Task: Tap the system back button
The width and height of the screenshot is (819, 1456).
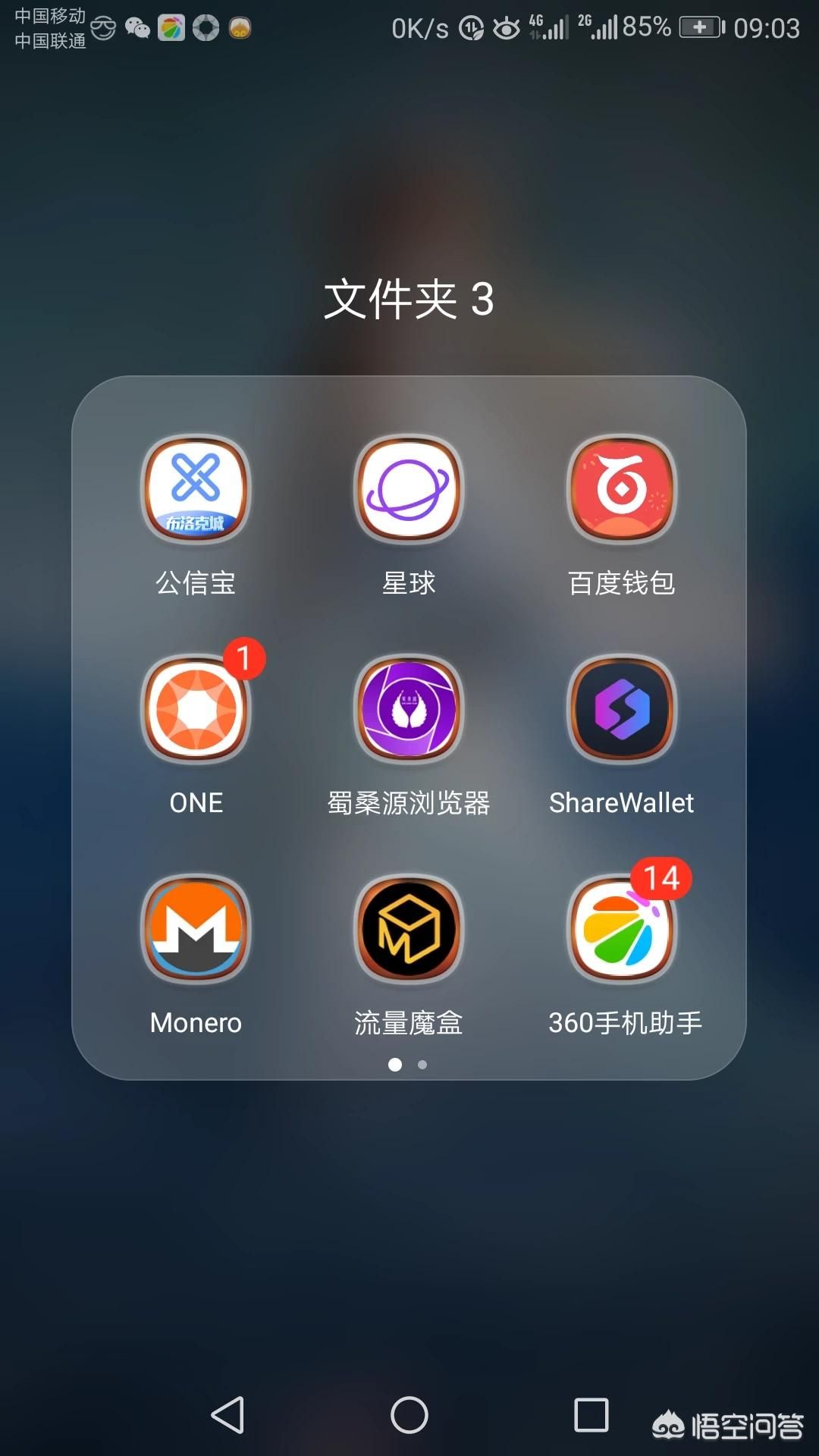Action: click(227, 1415)
